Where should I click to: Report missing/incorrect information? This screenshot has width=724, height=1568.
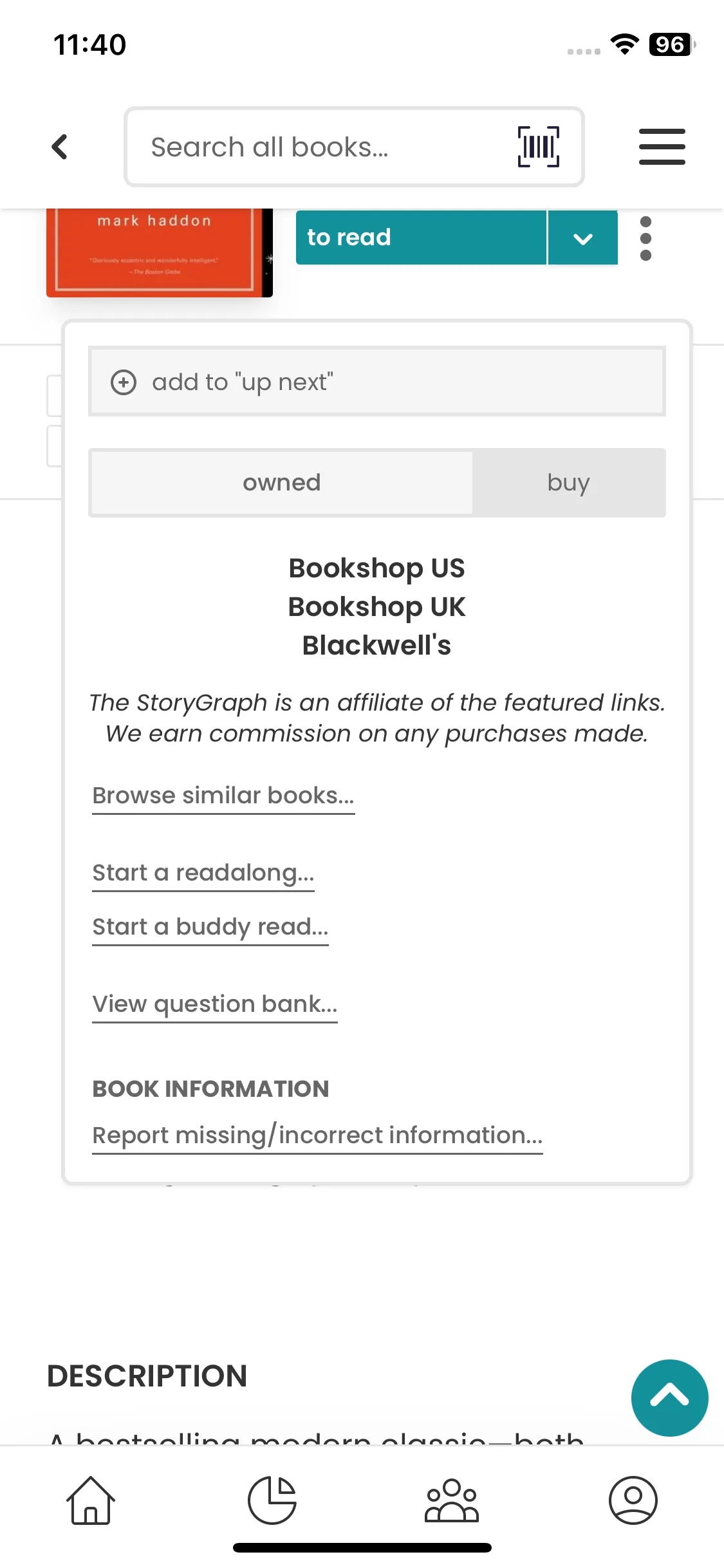[x=318, y=1136]
